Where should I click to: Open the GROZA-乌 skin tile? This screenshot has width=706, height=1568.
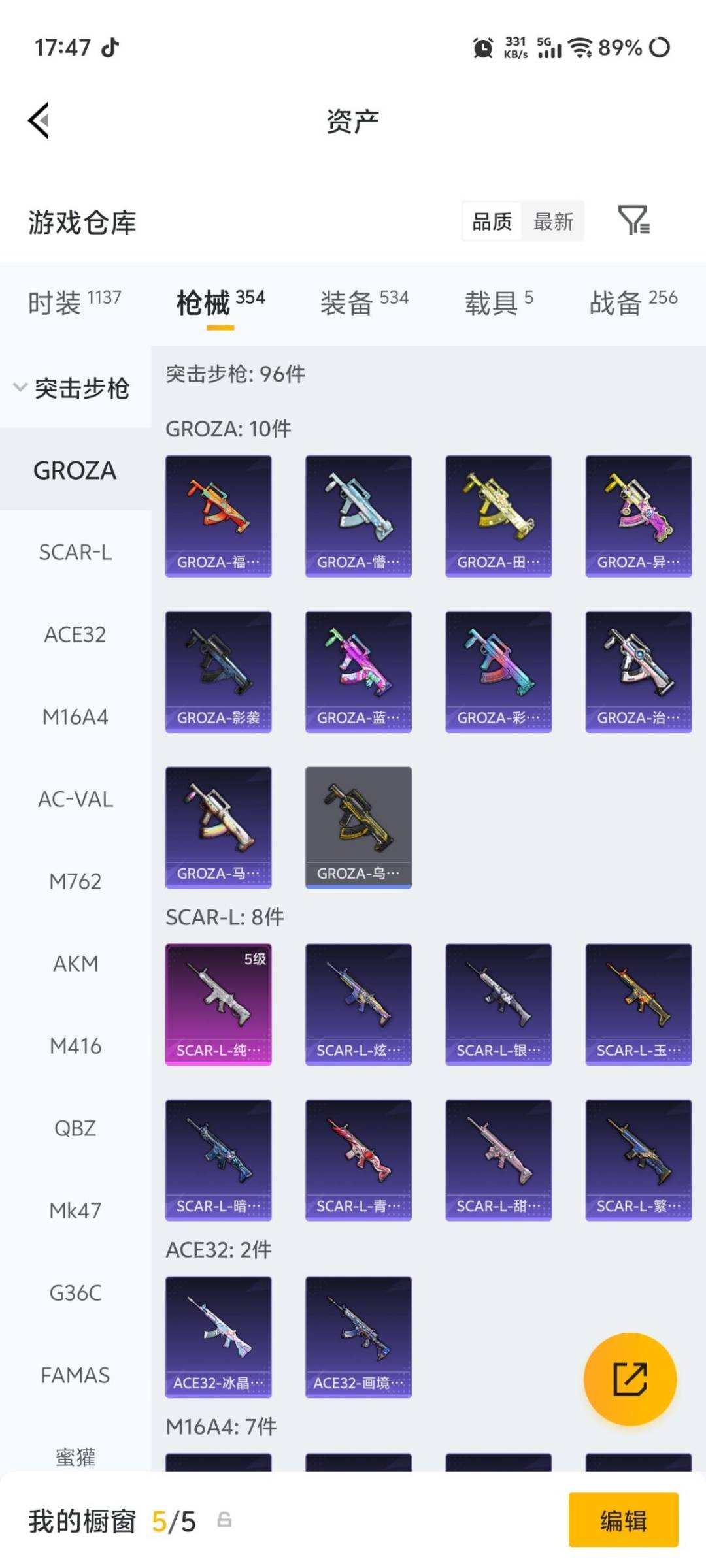tap(358, 827)
